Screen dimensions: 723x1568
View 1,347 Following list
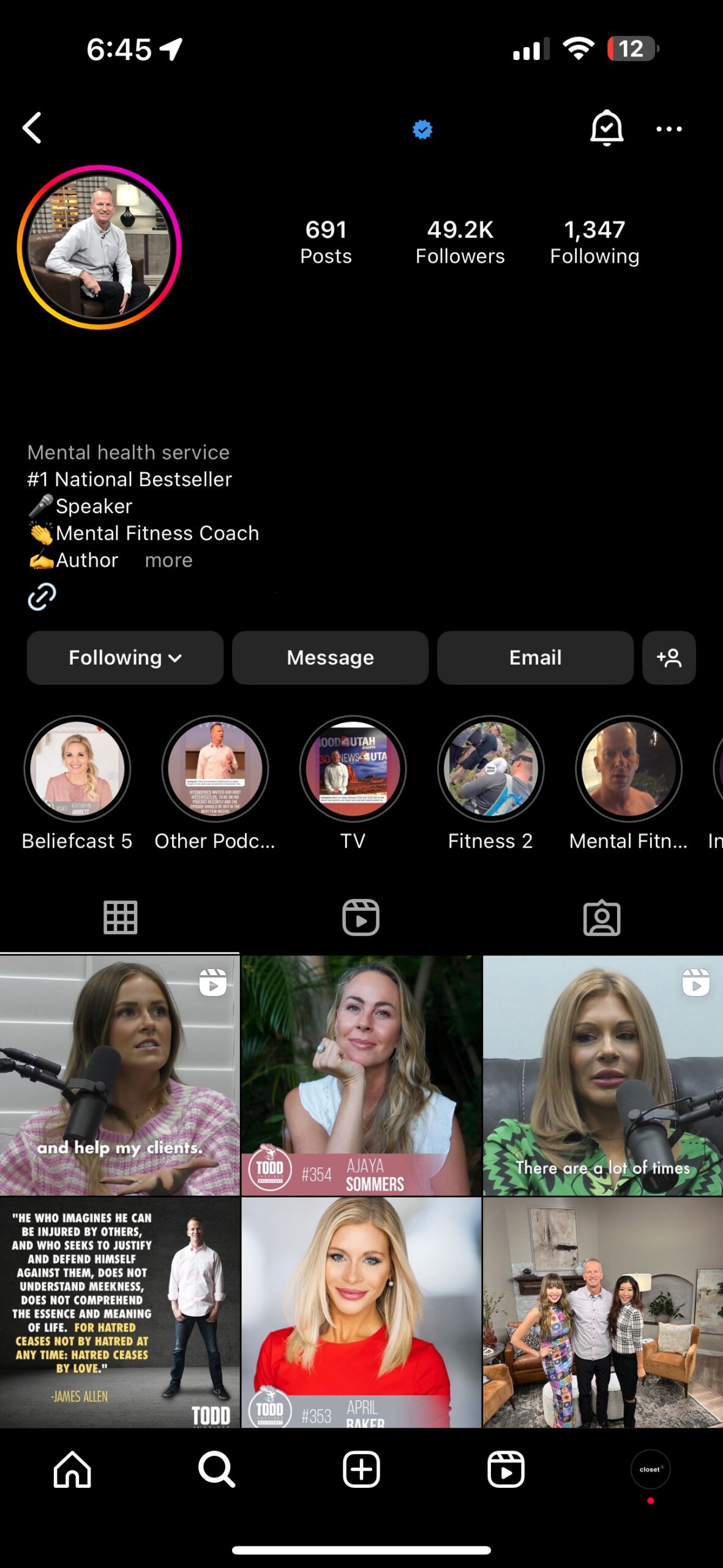[x=594, y=243]
